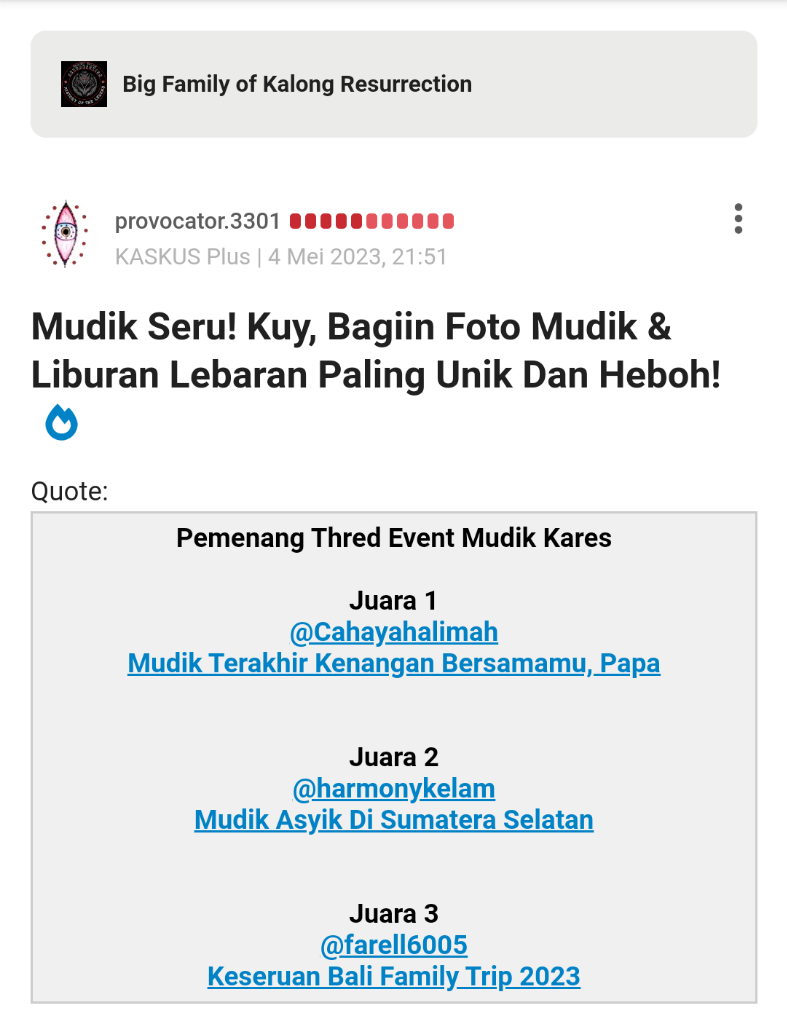
Task: Click the provocator.3301 username
Action: pos(198,220)
